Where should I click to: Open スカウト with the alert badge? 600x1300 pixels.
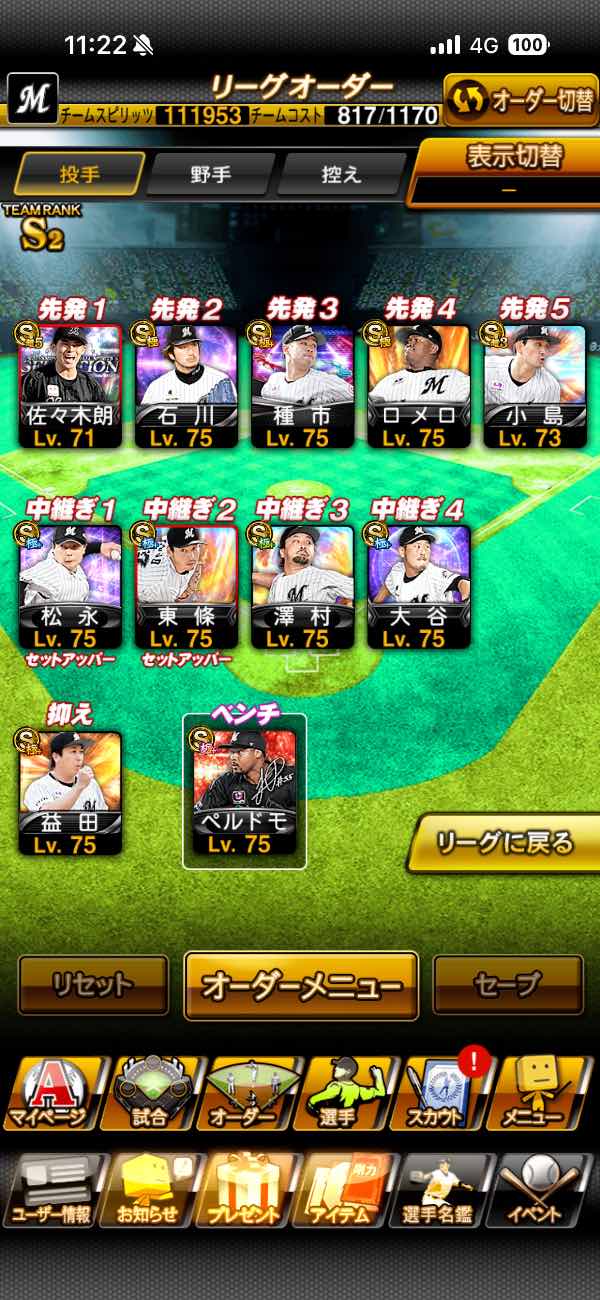(446, 1092)
